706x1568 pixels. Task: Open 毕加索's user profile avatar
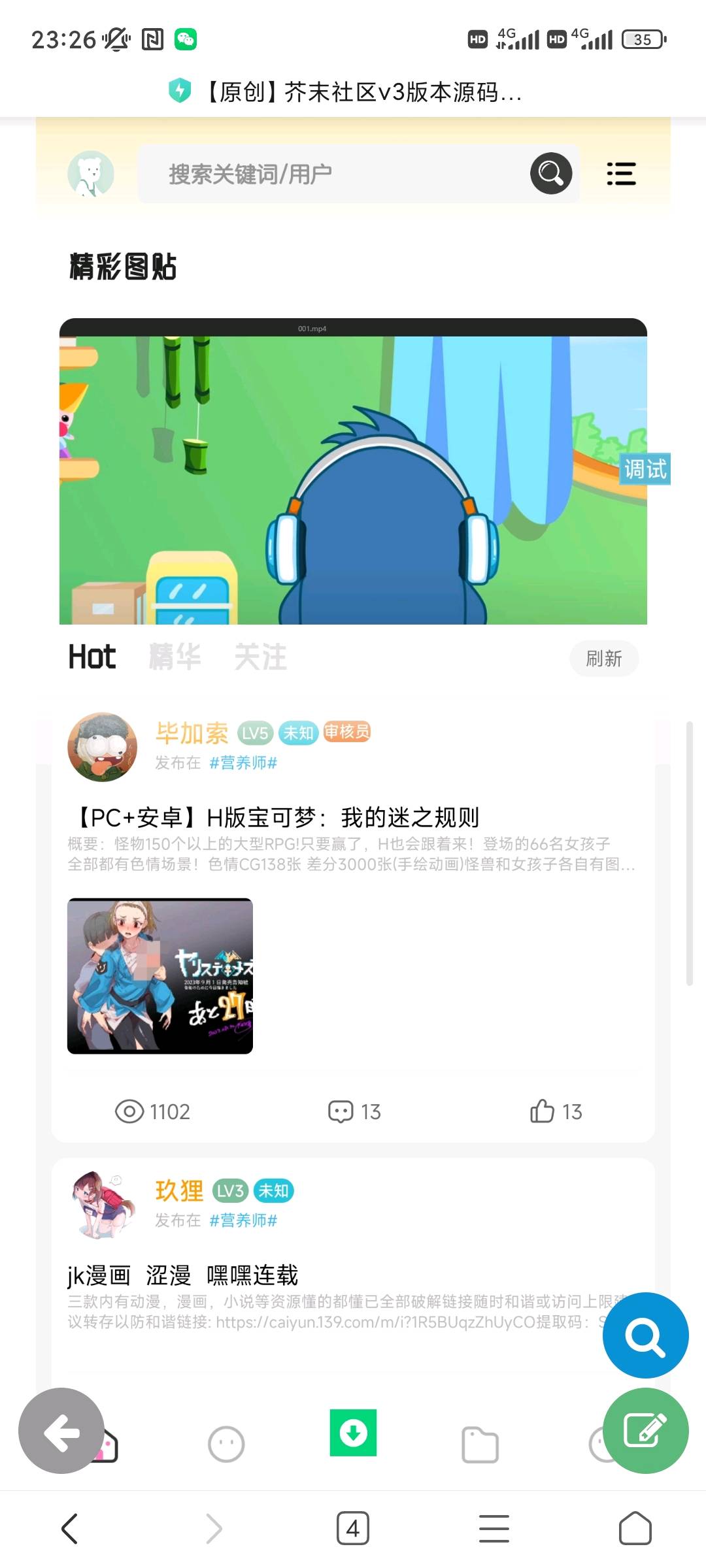pos(103,747)
